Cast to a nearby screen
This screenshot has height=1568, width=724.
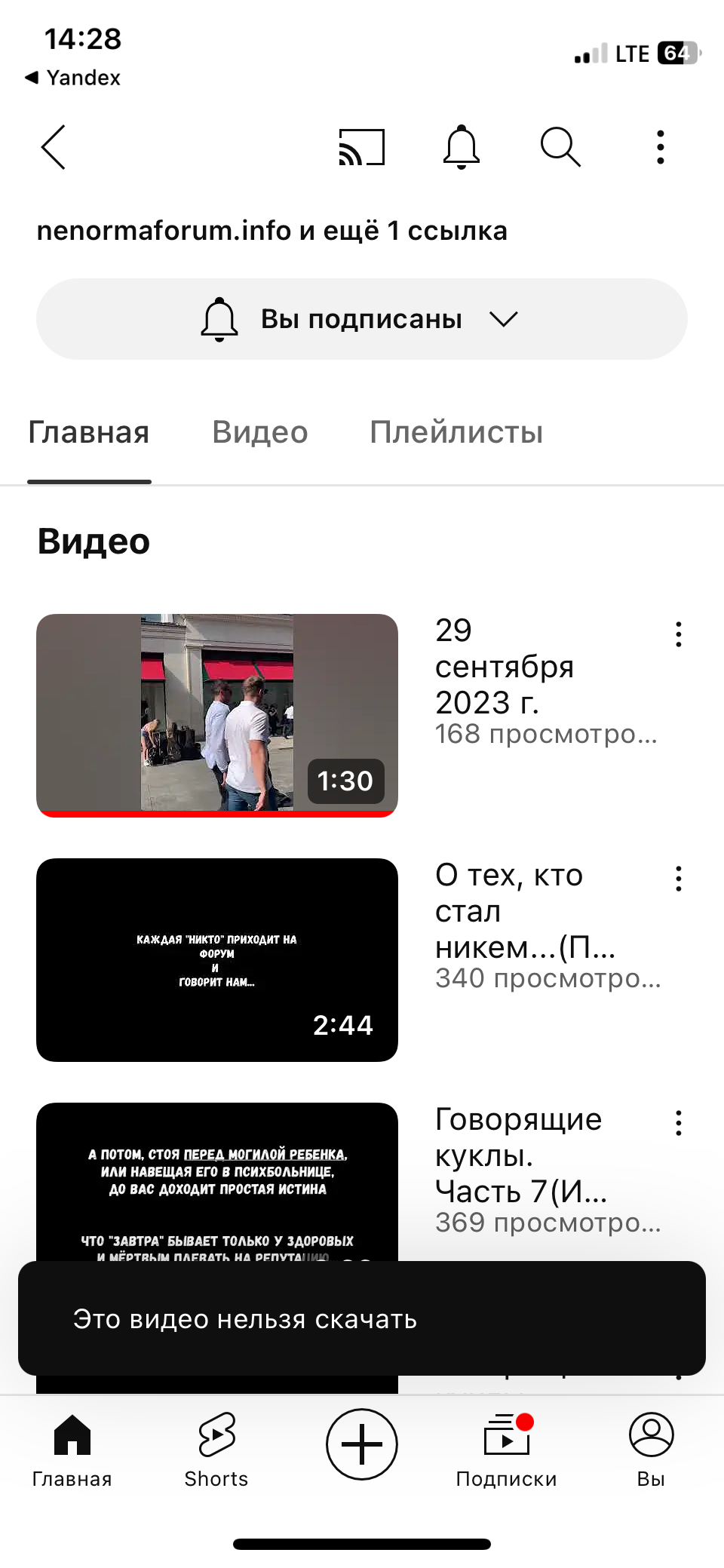pos(362,147)
